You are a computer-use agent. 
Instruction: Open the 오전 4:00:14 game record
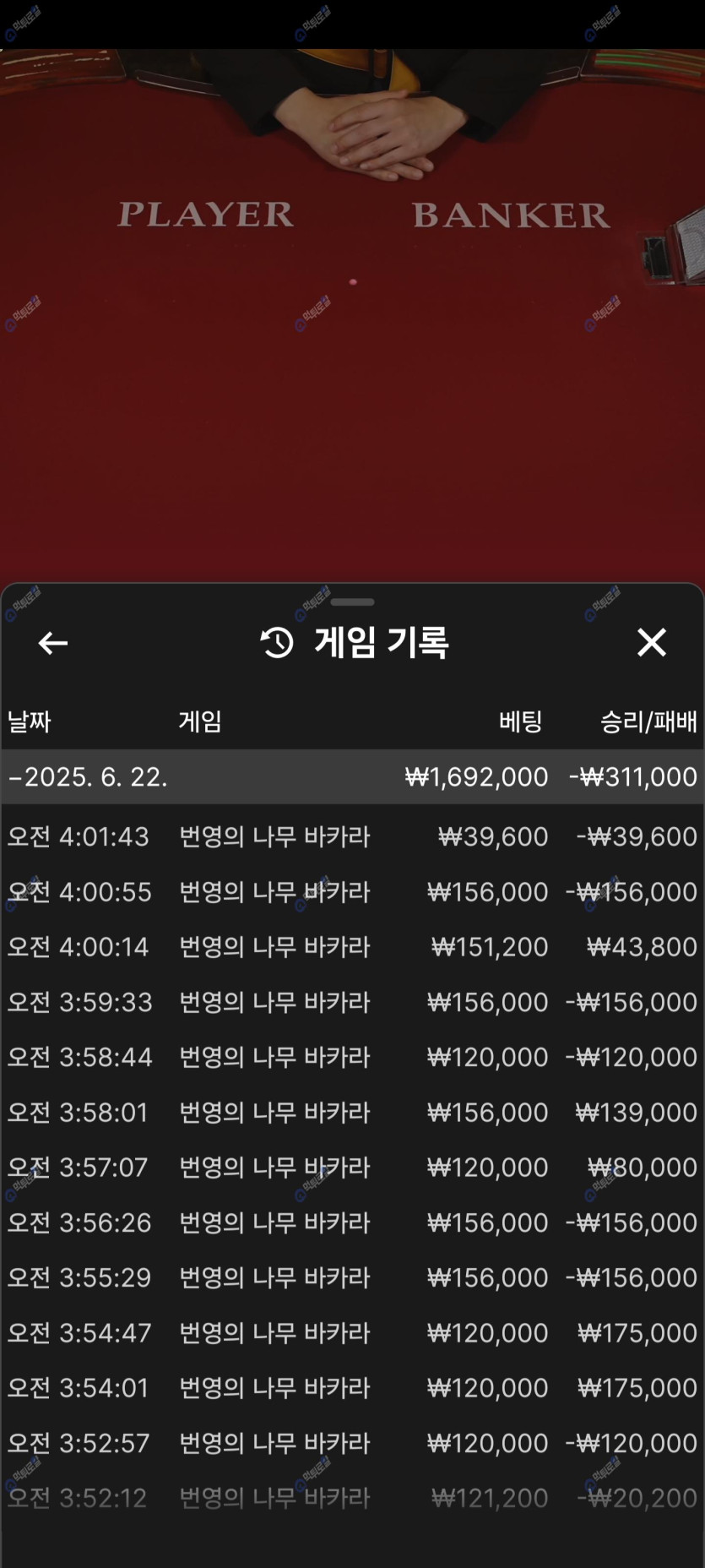[352, 947]
